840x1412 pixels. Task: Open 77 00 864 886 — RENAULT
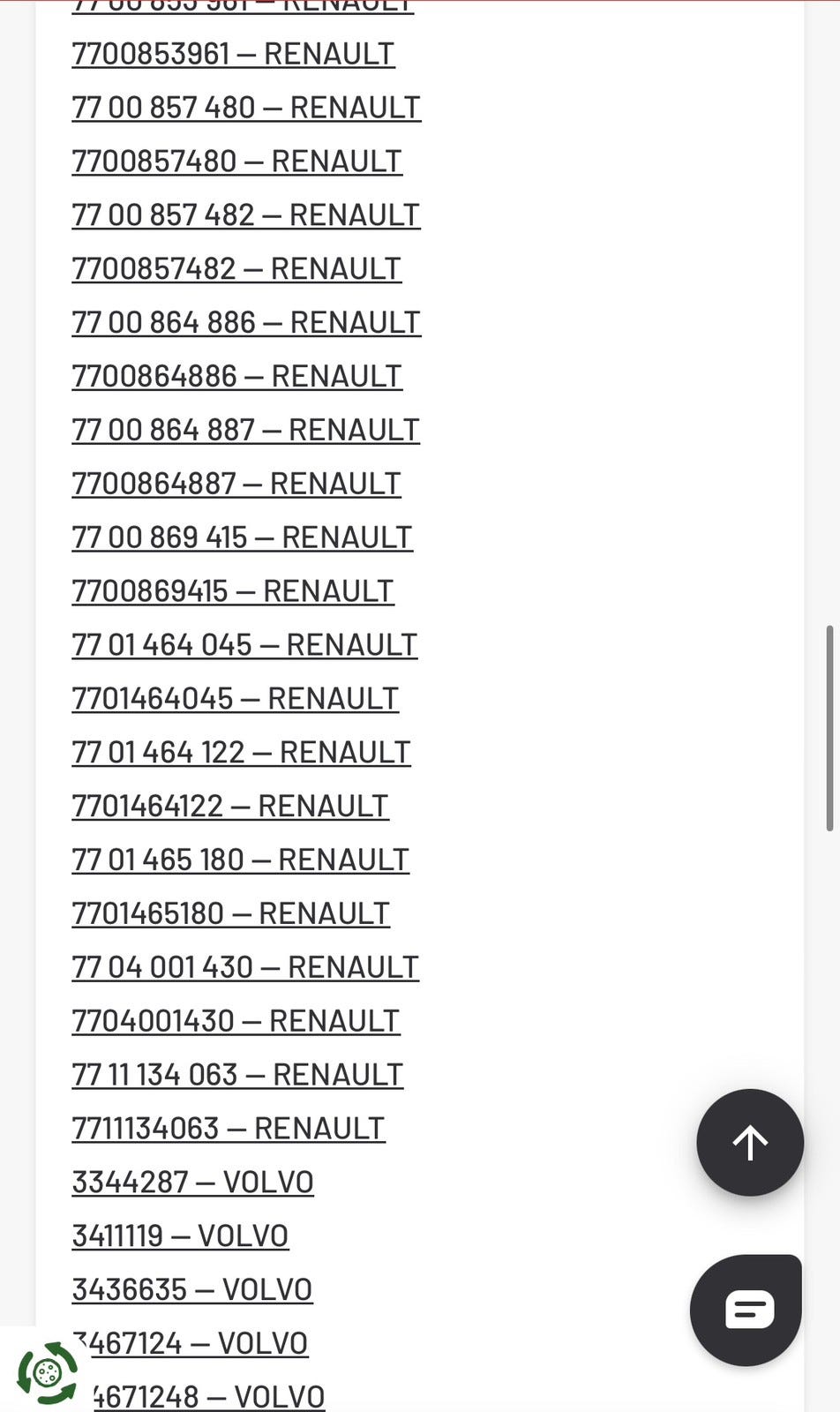[246, 323]
